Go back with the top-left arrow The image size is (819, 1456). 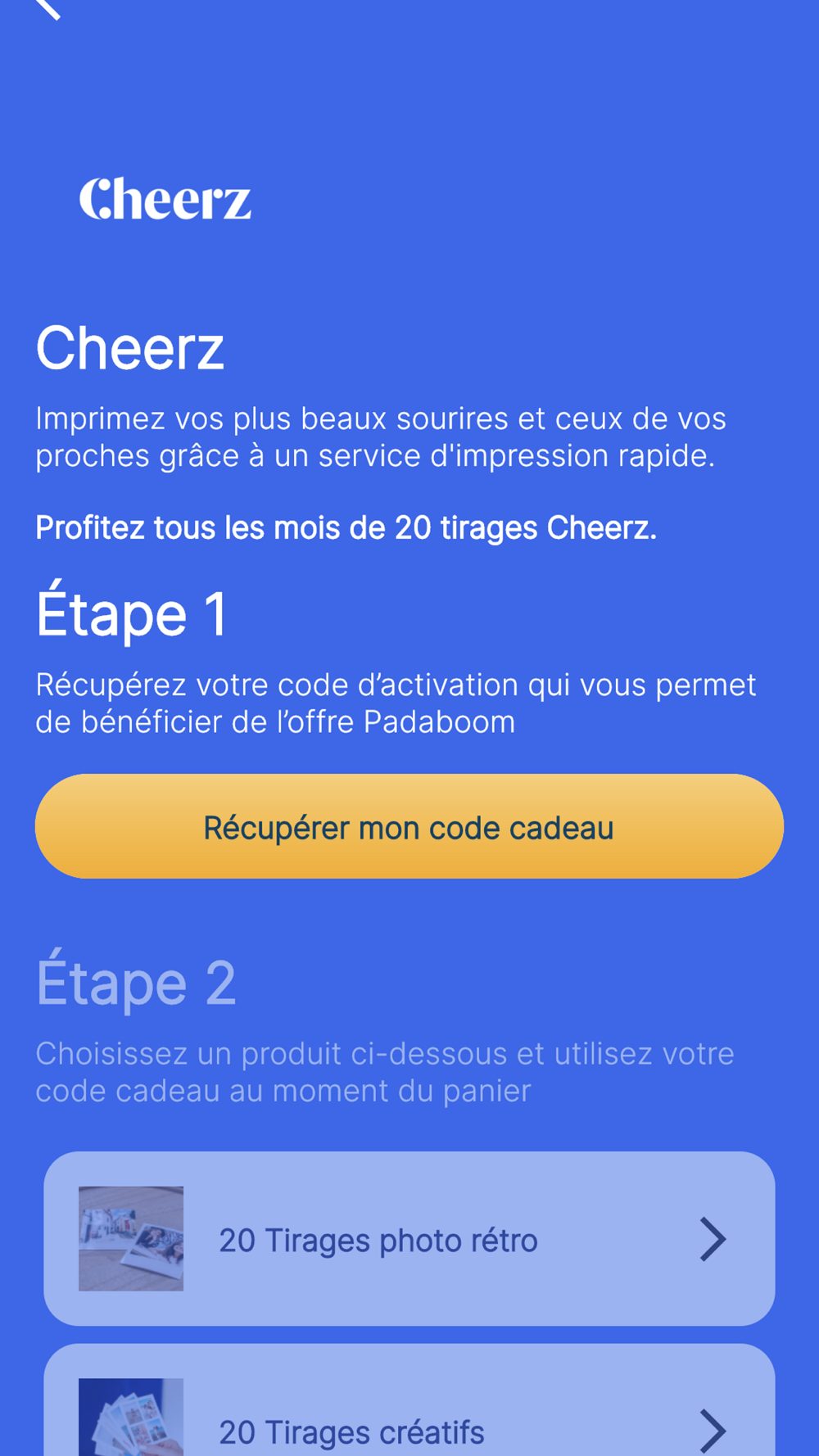[x=48, y=8]
